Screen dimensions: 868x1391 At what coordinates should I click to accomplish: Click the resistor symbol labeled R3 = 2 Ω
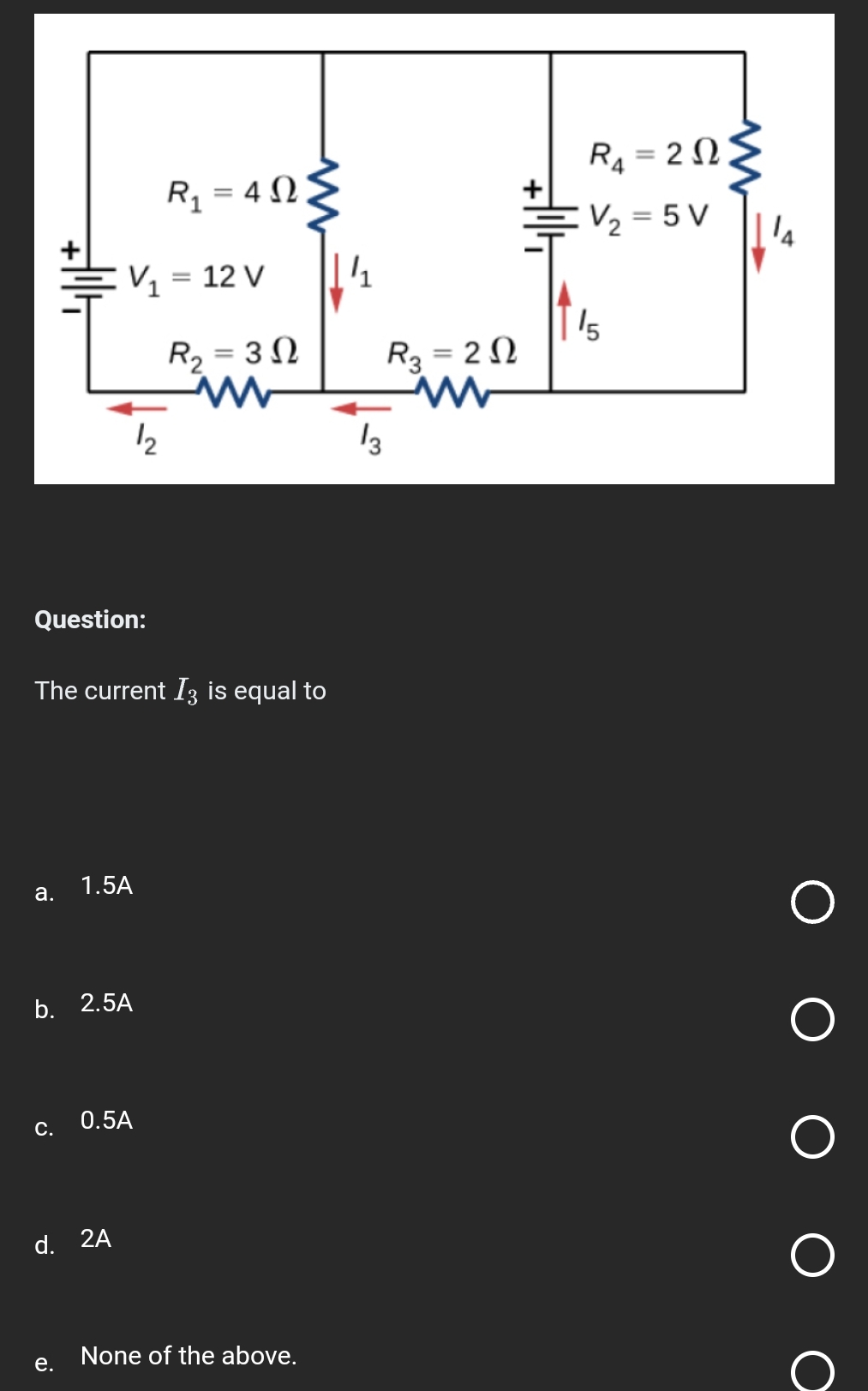[454, 391]
